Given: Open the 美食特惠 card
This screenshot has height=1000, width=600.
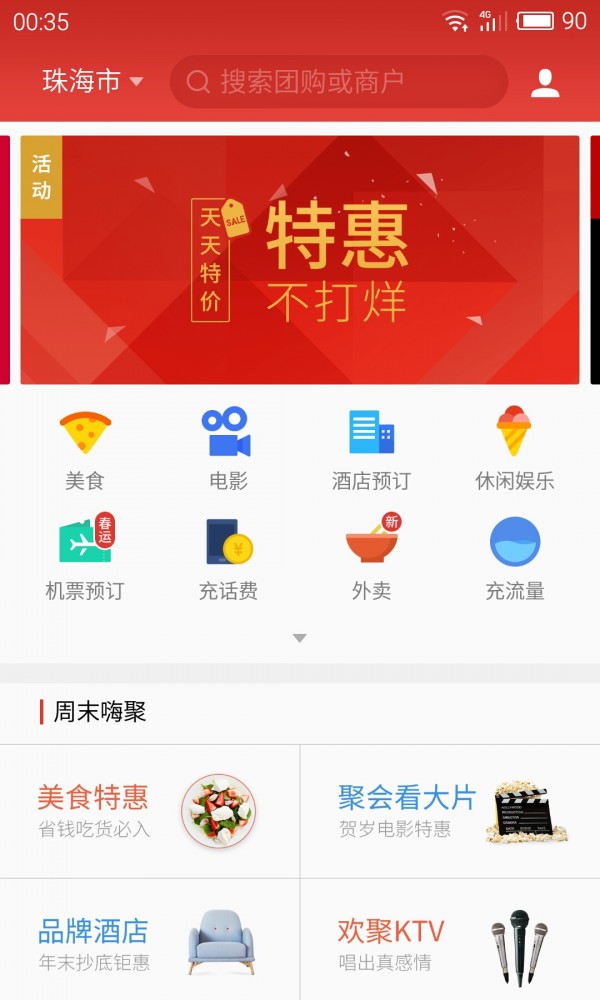Looking at the screenshot, I should click(150, 811).
